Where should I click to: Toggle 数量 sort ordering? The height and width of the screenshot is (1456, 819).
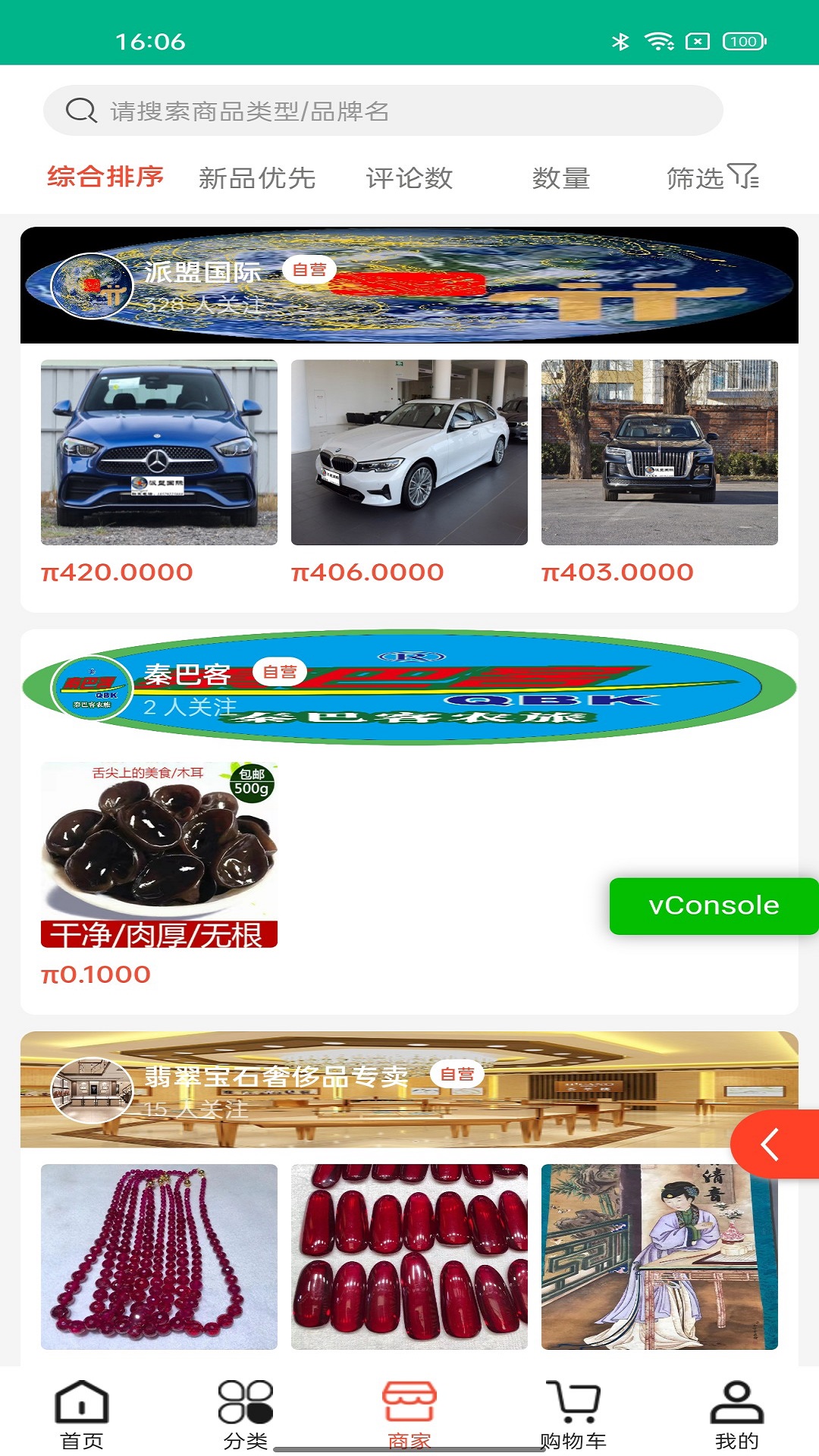[562, 178]
